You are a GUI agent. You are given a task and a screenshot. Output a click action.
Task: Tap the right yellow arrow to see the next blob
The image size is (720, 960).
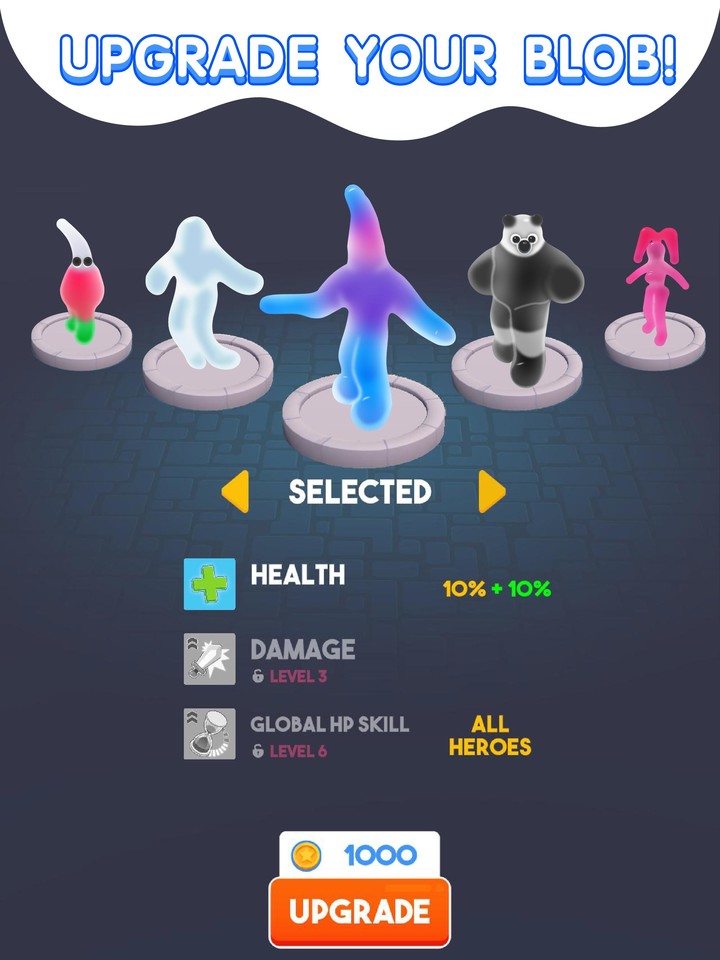pyautogui.click(x=491, y=492)
